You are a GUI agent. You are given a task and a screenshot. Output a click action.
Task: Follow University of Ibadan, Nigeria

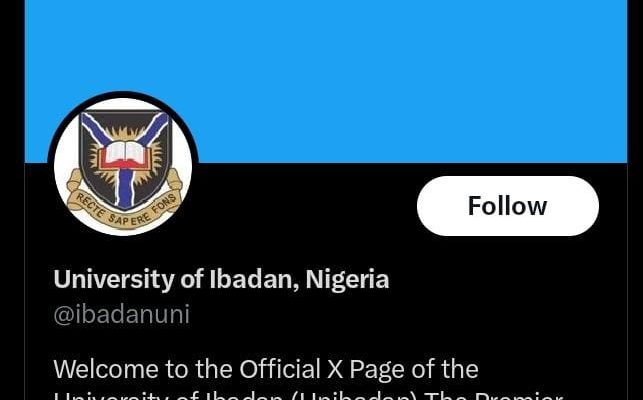point(507,206)
